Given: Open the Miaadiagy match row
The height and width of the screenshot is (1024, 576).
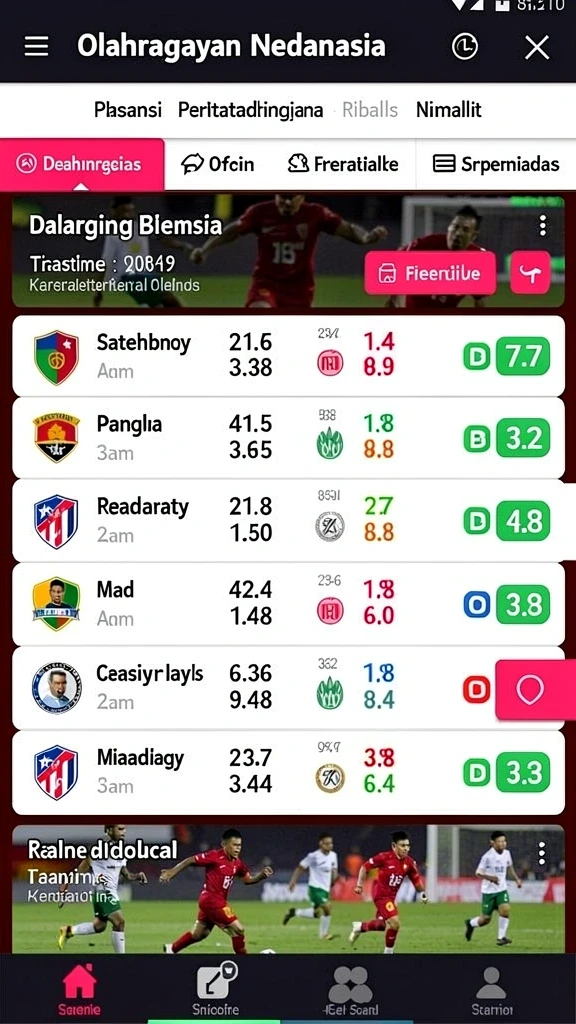Looking at the screenshot, I should click(x=288, y=773).
